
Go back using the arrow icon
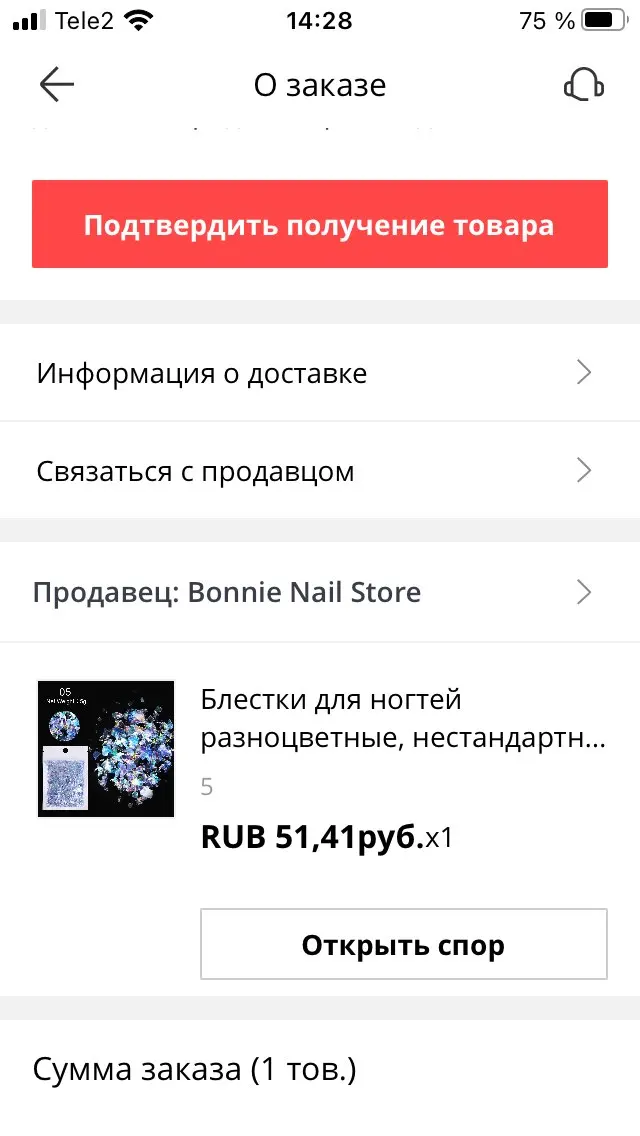tap(57, 85)
